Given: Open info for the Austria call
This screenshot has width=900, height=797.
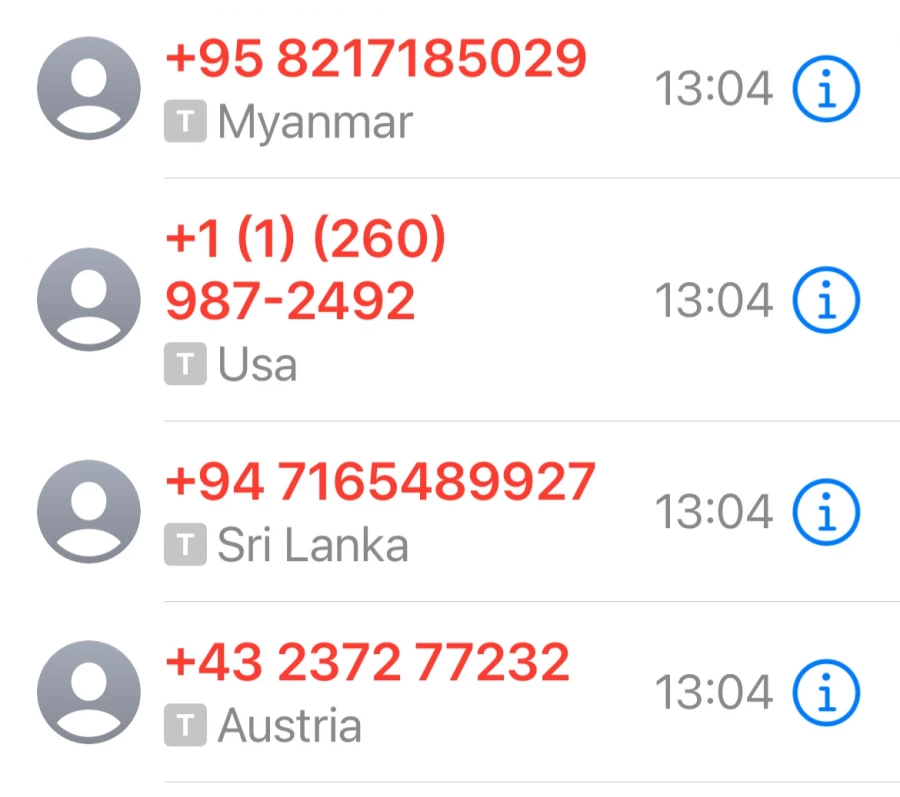Looking at the screenshot, I should coord(826,692).
